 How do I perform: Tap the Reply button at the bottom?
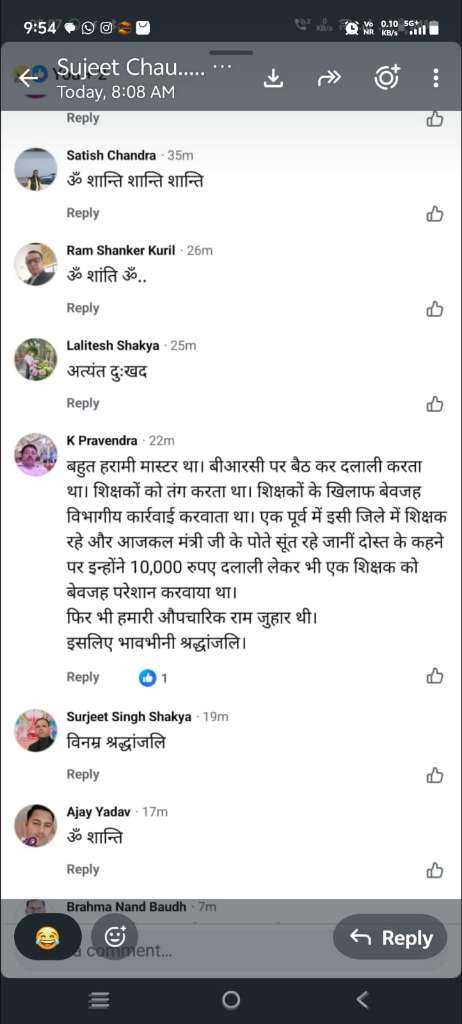pos(390,938)
